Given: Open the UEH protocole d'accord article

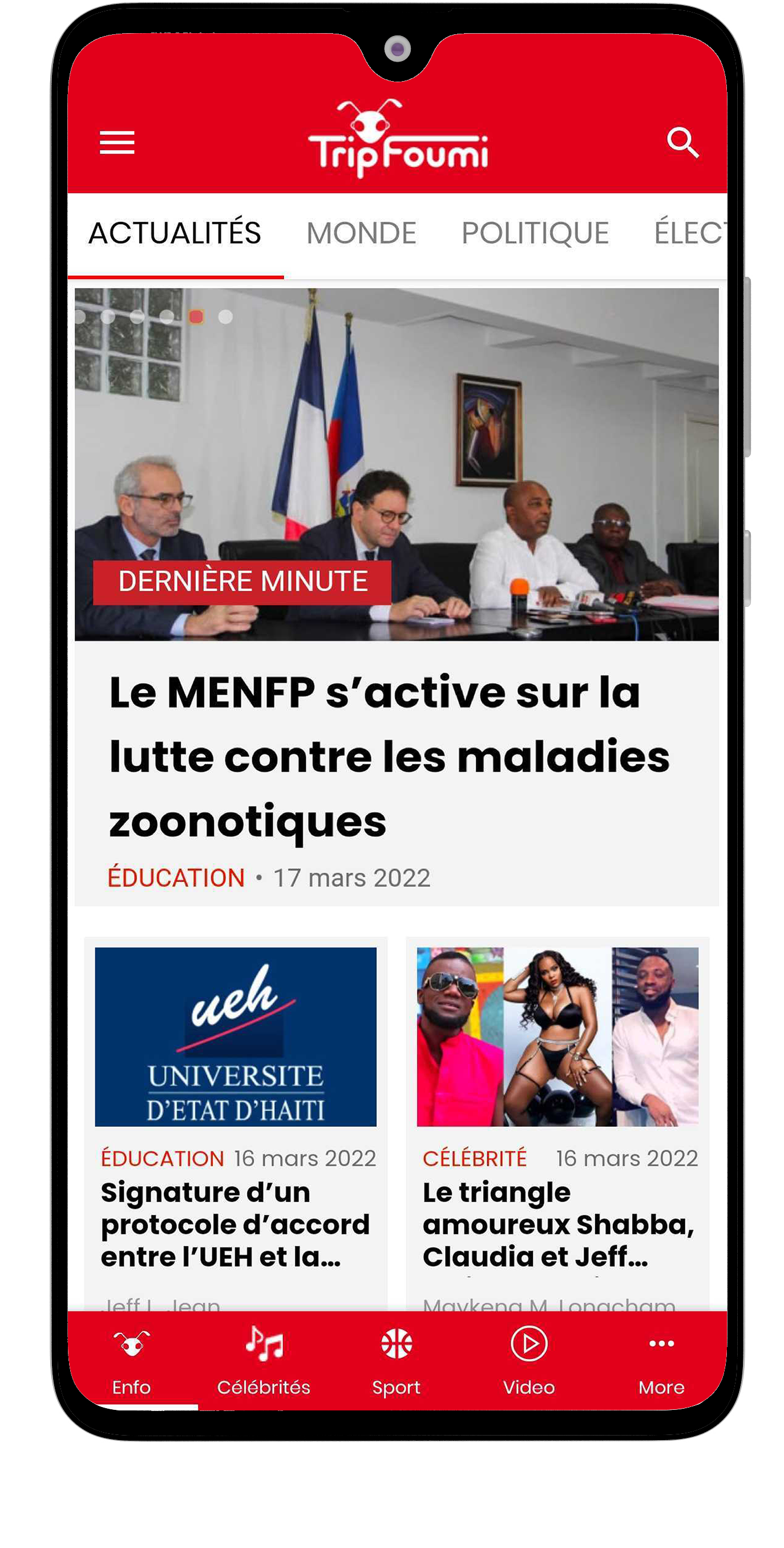Looking at the screenshot, I should 235,1223.
